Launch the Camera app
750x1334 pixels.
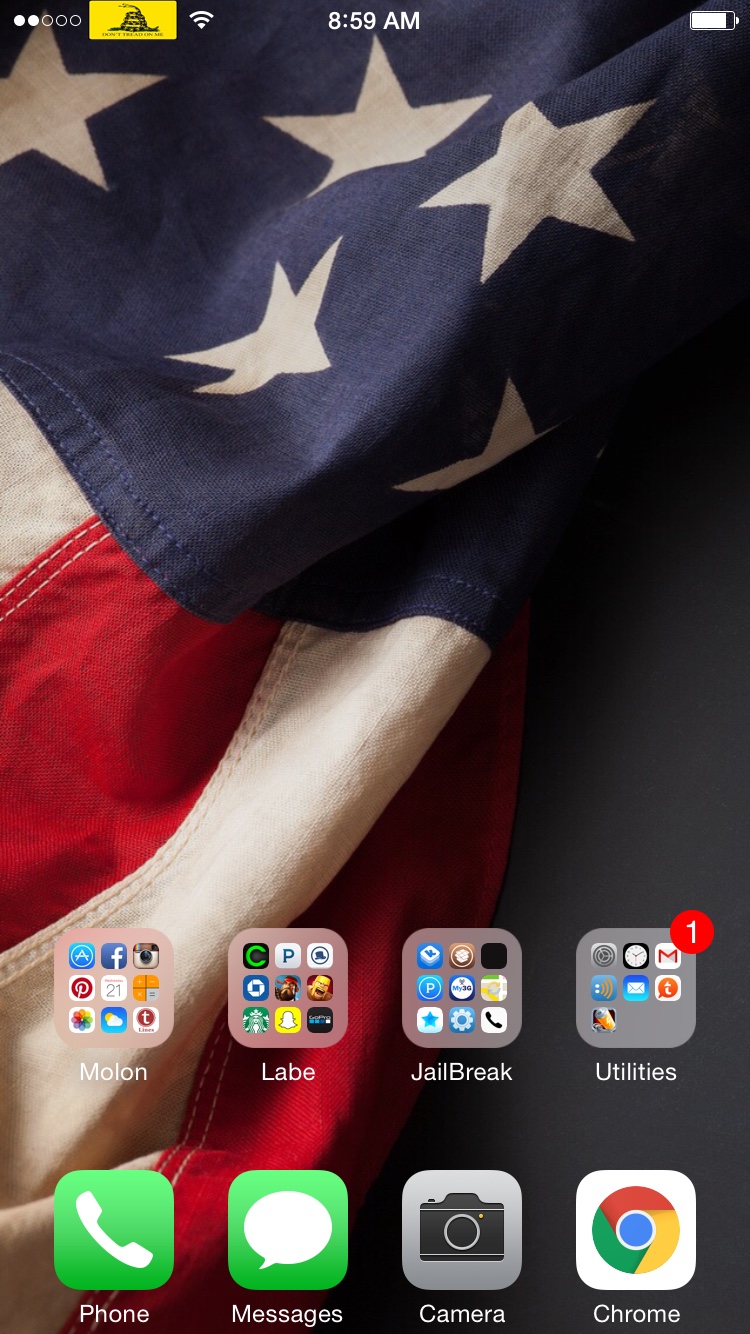pos(462,1230)
